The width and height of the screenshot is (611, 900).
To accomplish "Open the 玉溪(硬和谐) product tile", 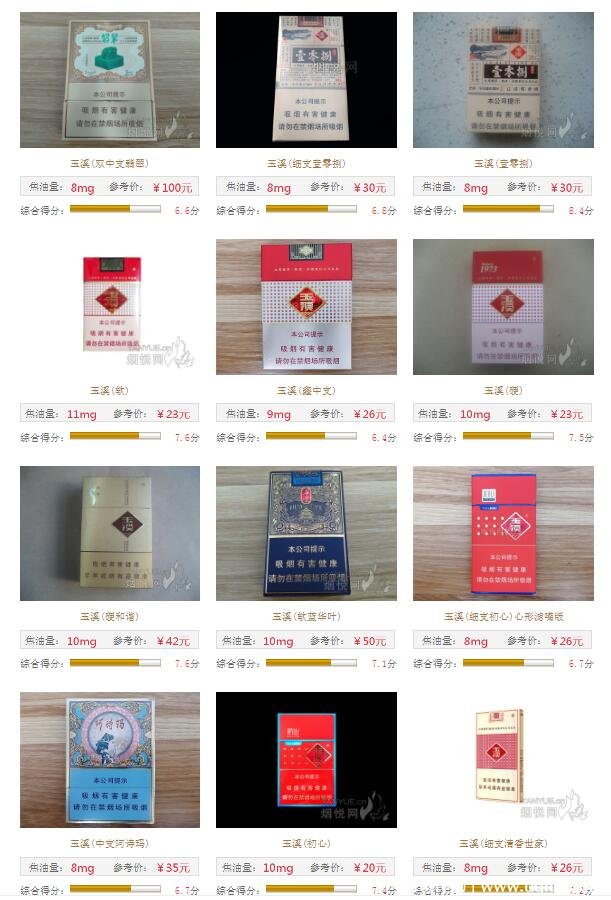I will point(110,533).
